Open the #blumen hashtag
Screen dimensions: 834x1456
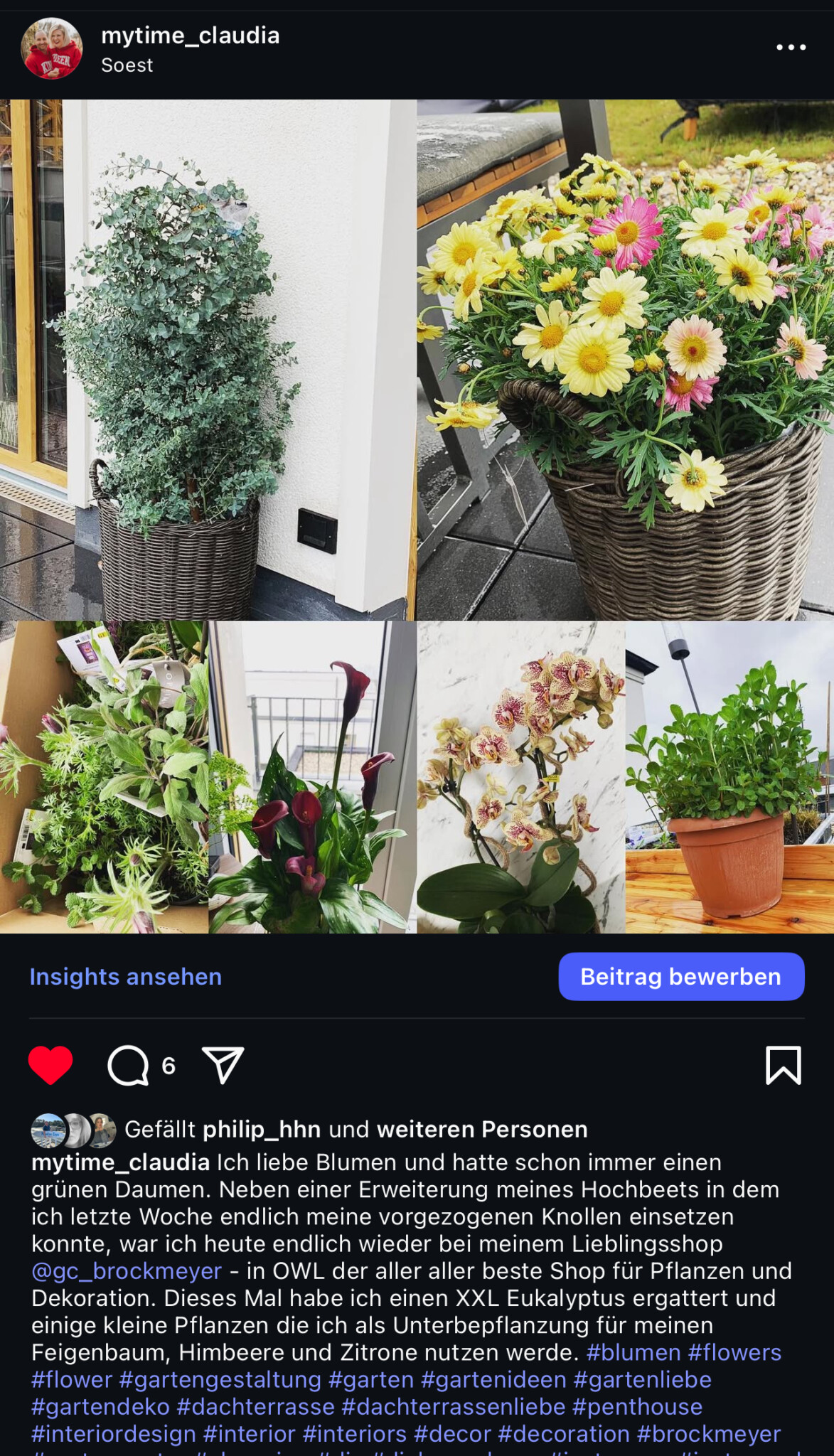click(633, 1352)
